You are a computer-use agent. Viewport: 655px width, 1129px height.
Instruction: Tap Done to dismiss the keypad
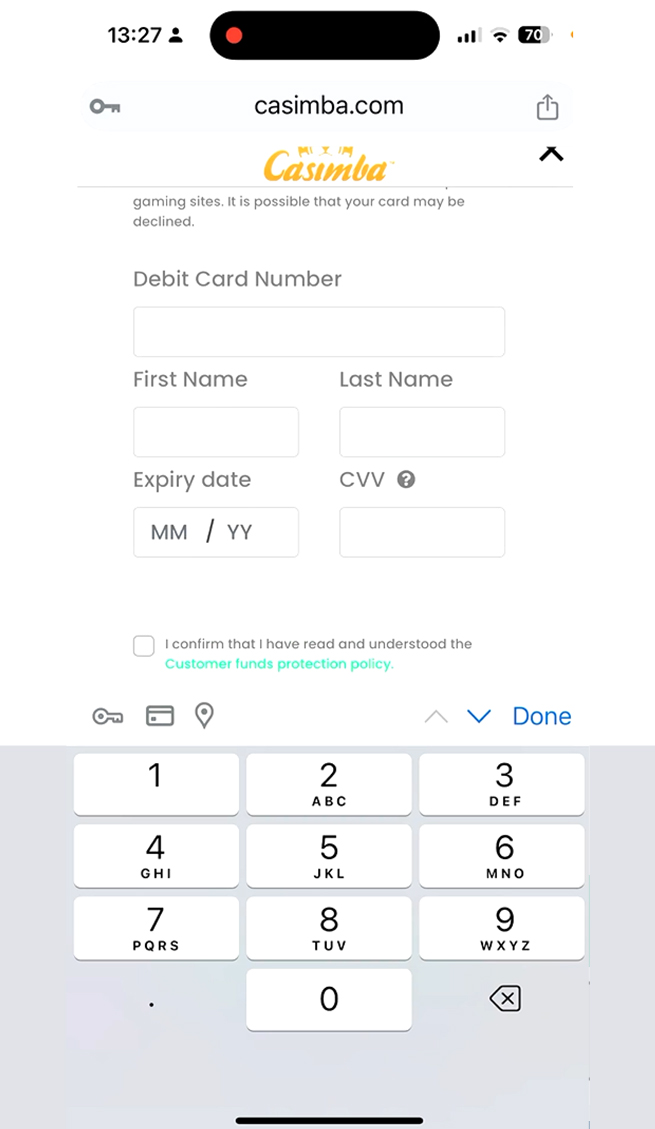coord(542,716)
